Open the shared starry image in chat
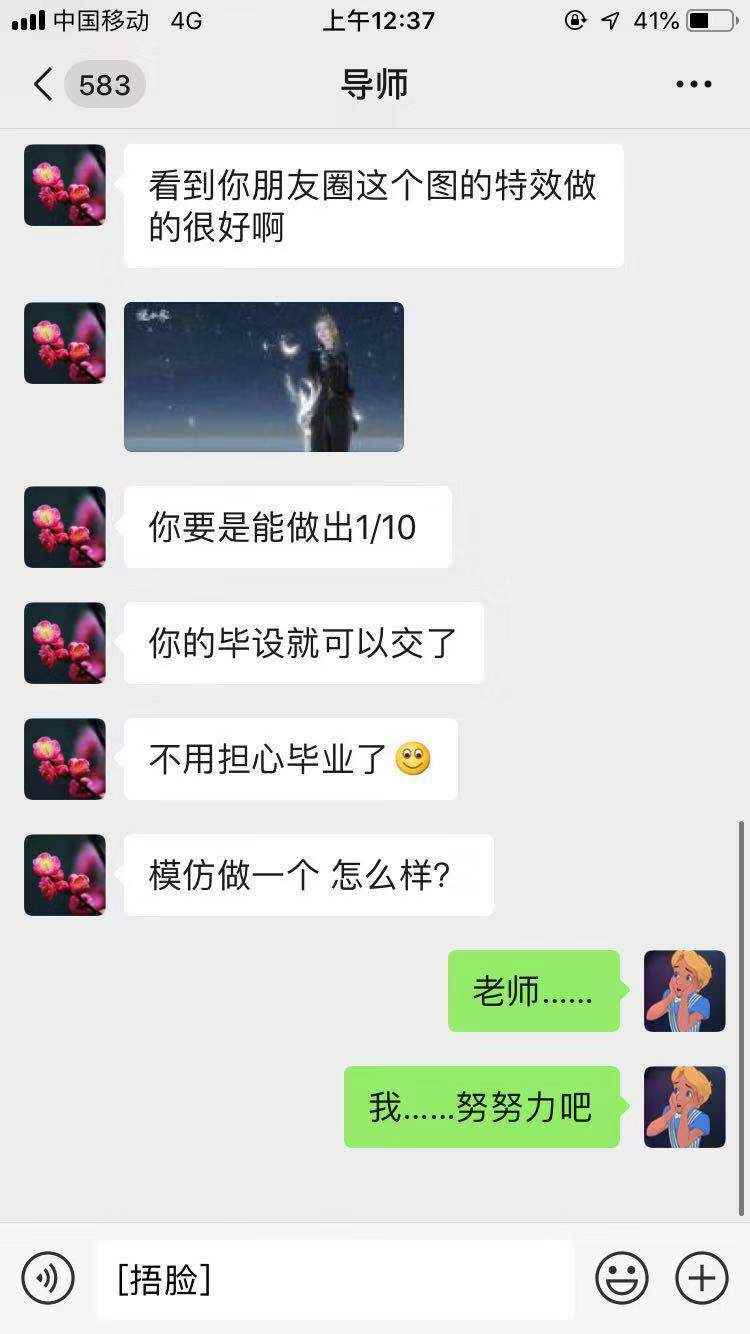This screenshot has width=750, height=1334. (x=264, y=377)
